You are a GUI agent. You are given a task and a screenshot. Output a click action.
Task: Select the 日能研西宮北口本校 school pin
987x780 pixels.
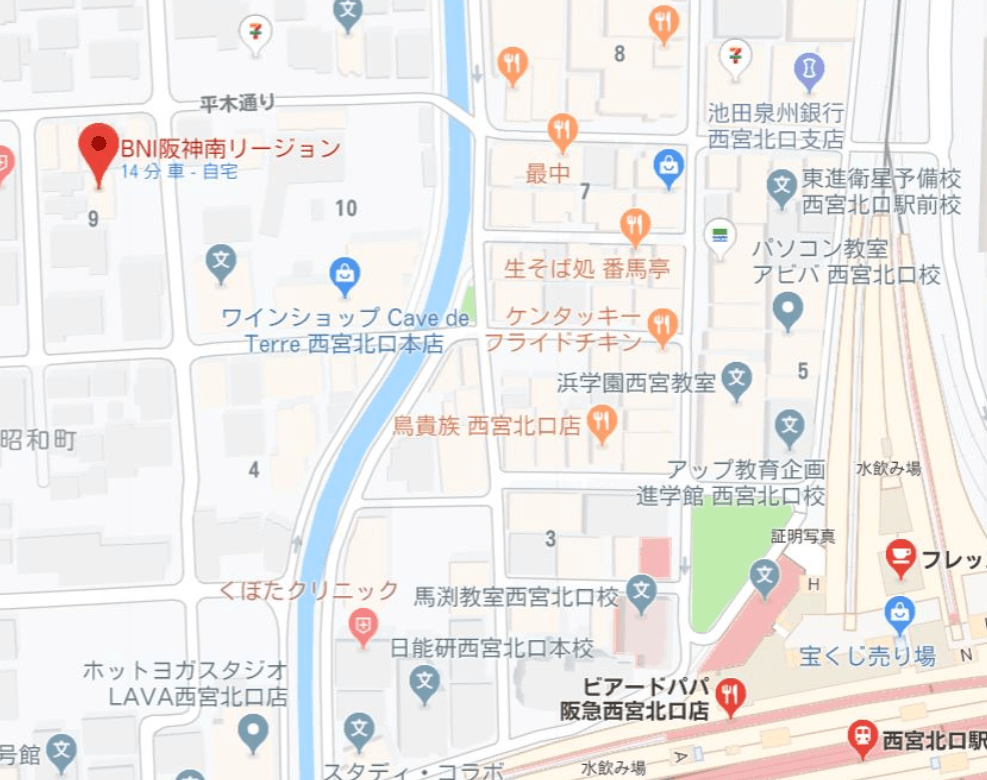point(425,684)
